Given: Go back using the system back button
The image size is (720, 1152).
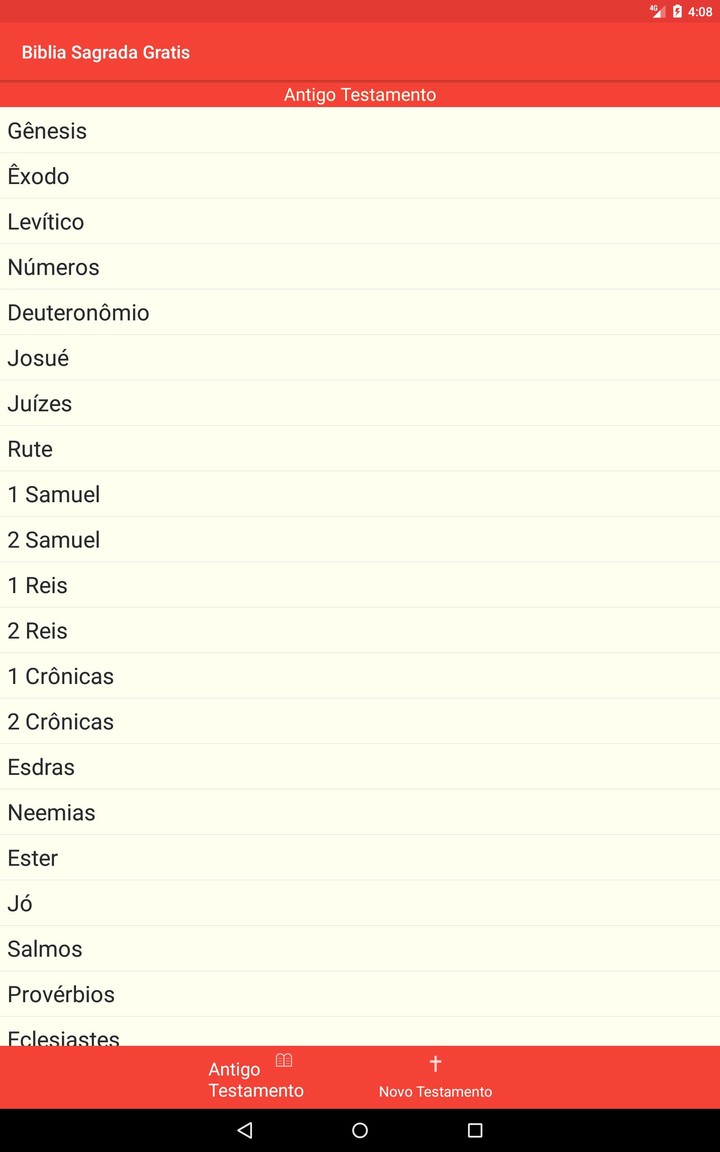Looking at the screenshot, I should pyautogui.click(x=245, y=1130).
